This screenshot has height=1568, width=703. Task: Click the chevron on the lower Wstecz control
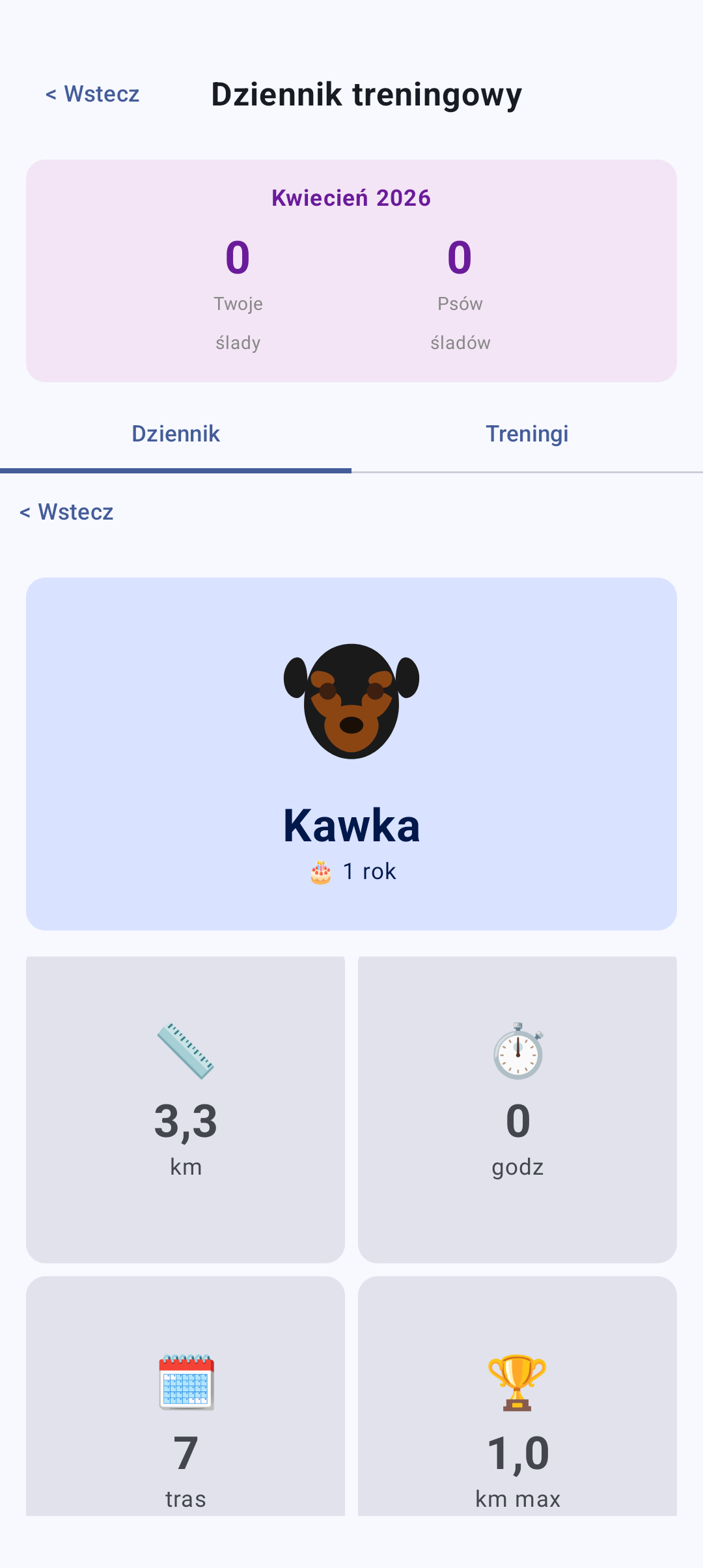[26, 513]
